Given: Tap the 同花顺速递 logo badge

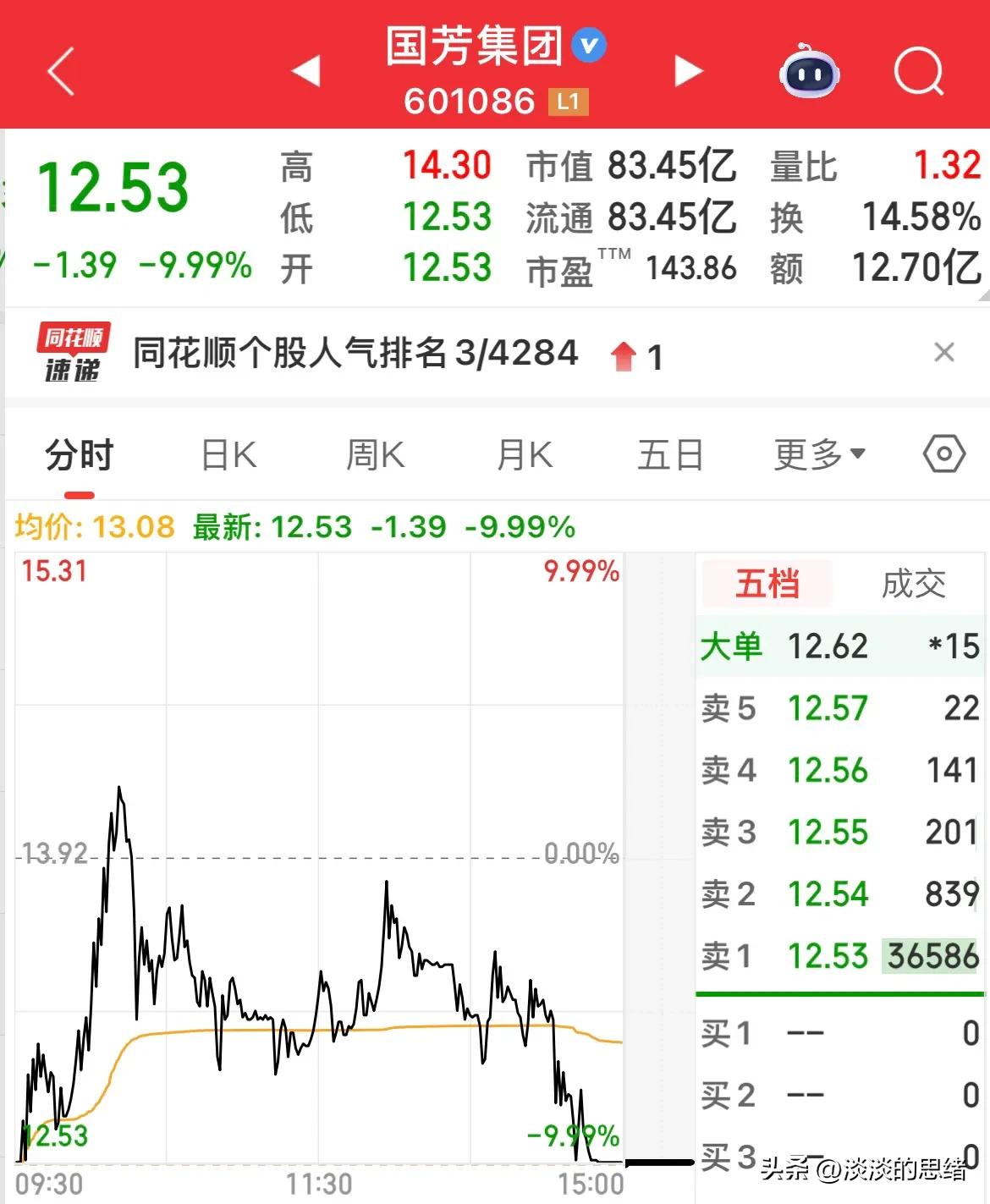Looking at the screenshot, I should 73,353.
